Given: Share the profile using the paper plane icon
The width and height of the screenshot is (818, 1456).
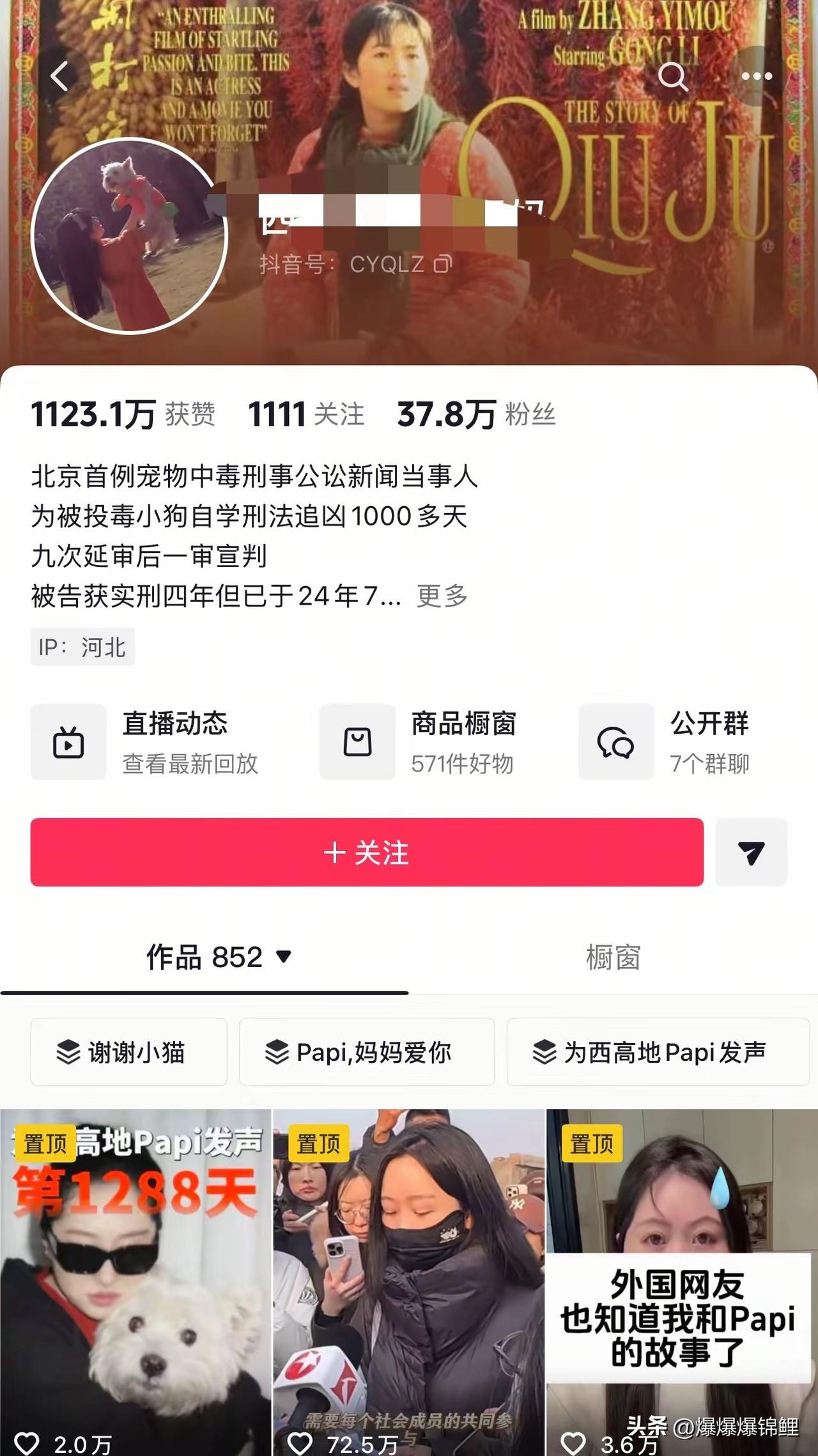Looking at the screenshot, I should tap(752, 853).
